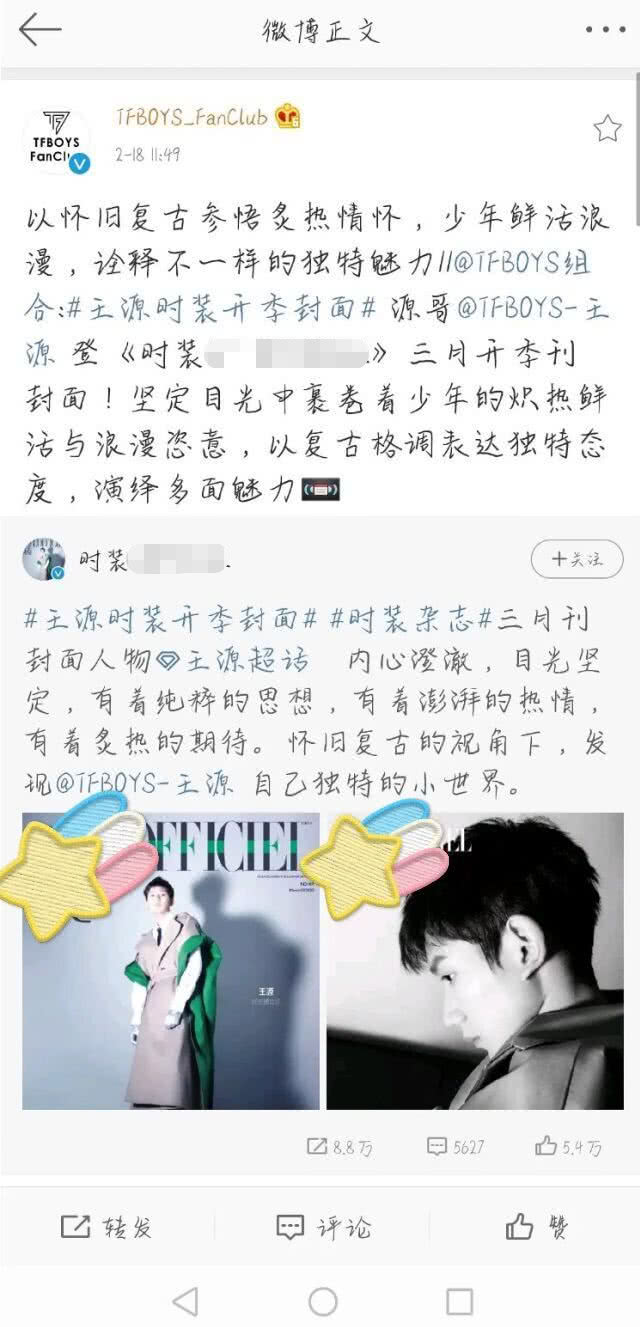This screenshot has width=640, height=1327.
Task: View the black-and-white profile portrait photo
Action: click(474, 960)
